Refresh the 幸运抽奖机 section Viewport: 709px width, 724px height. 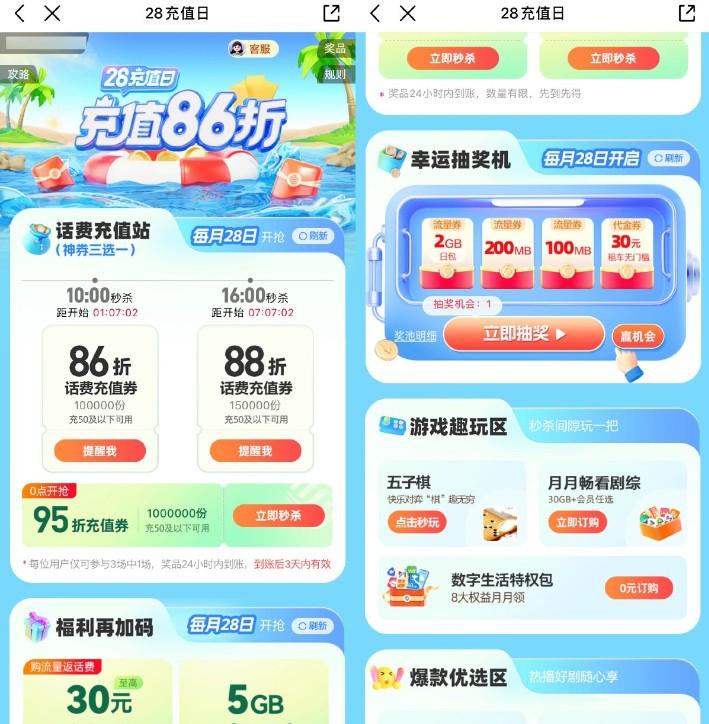tap(668, 159)
